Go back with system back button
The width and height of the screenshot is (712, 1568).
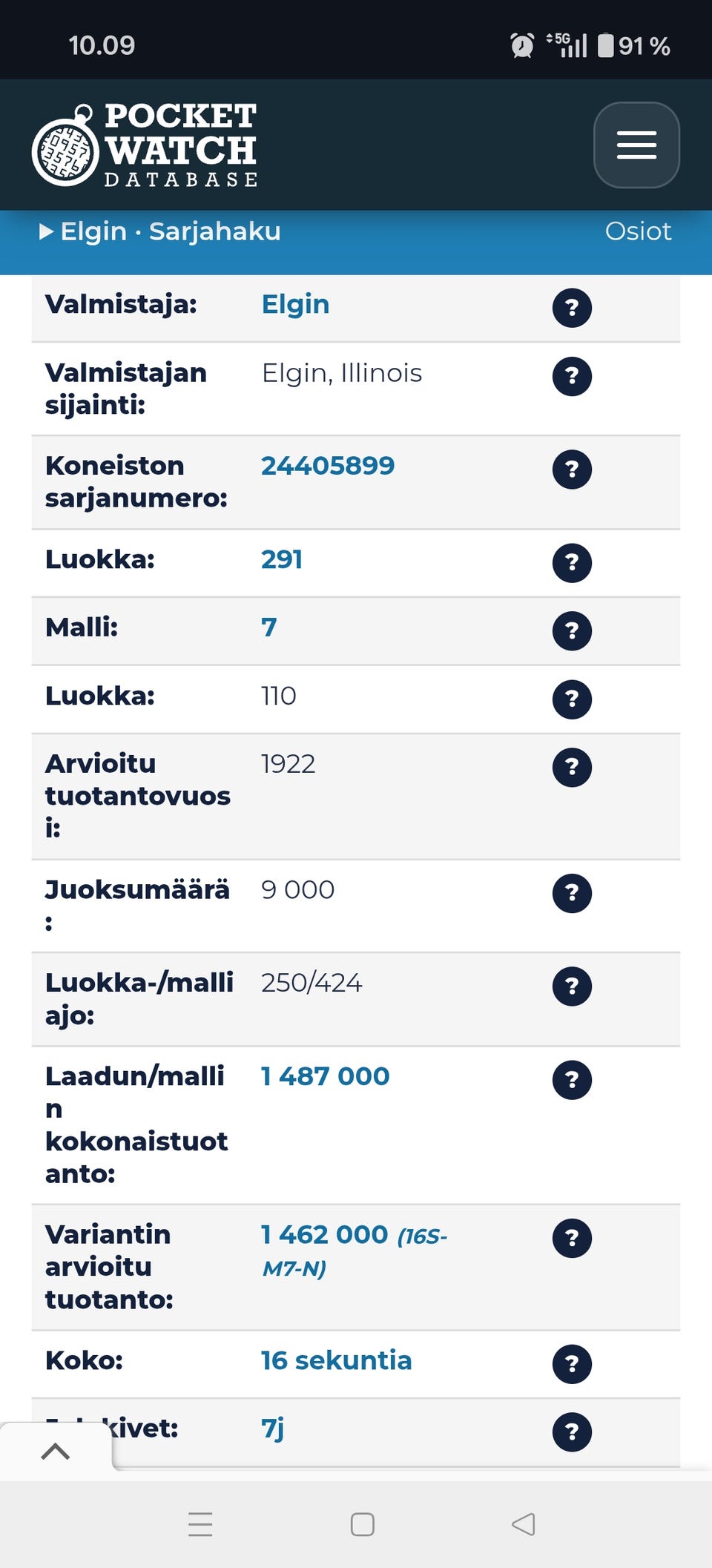524,1524
